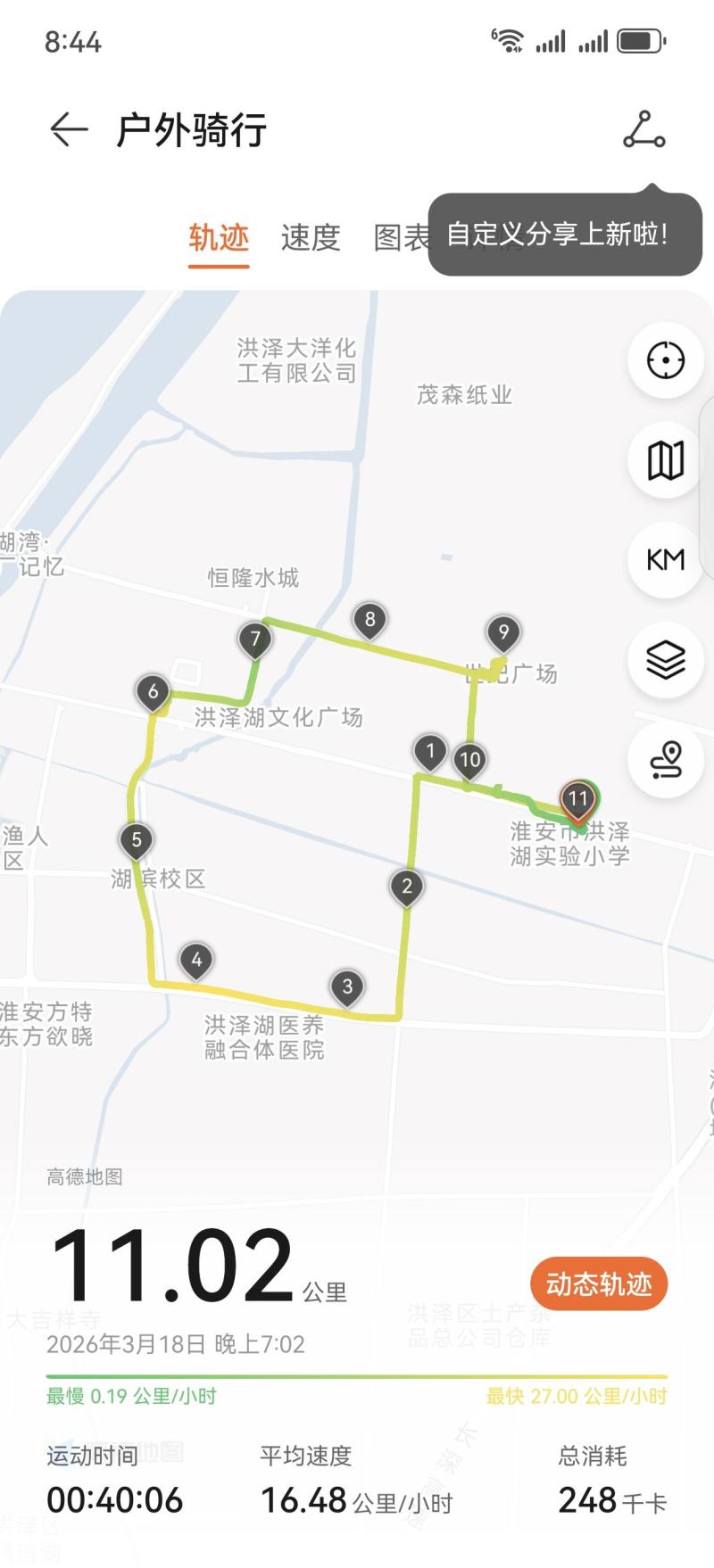The image size is (714, 1568).
Task: Go back from the outdoor cycling screen
Action: [x=69, y=130]
